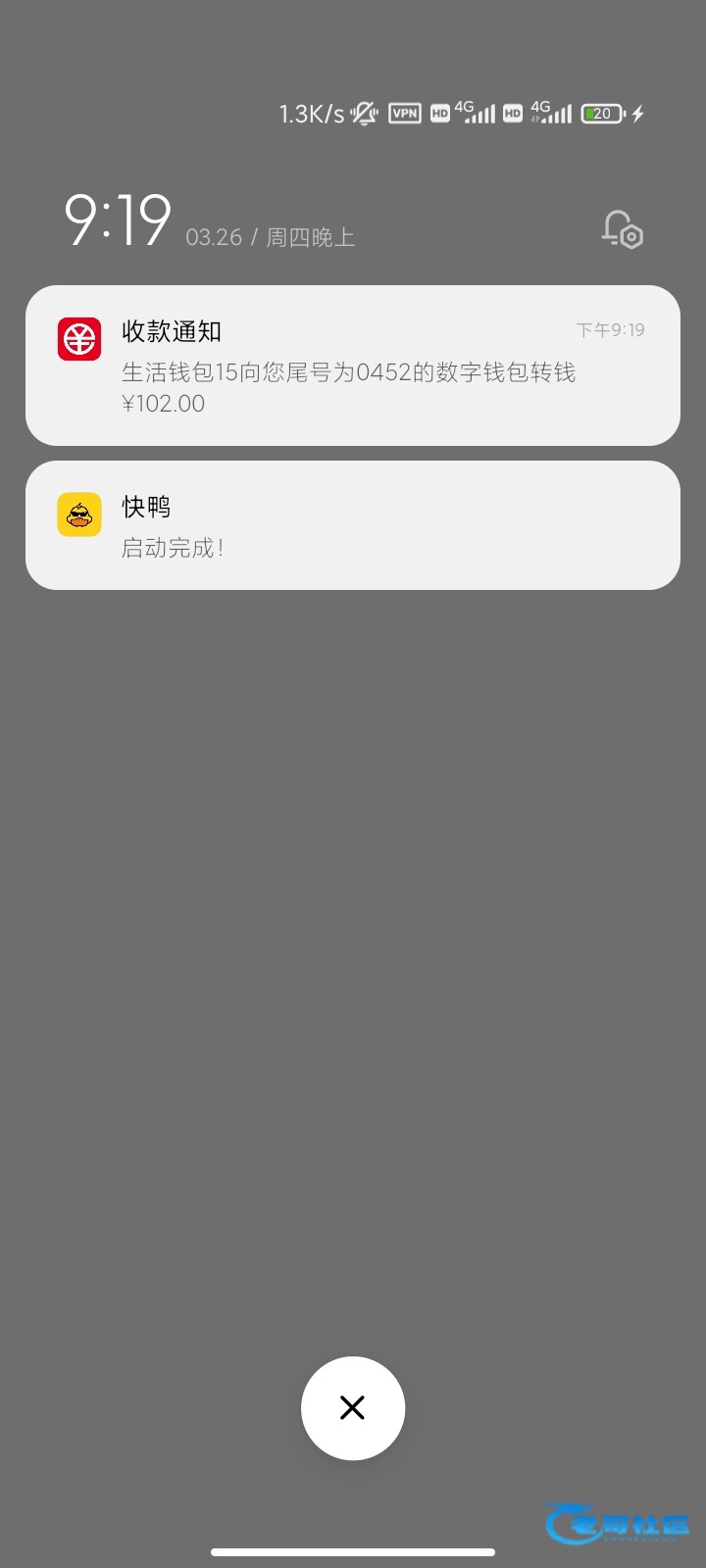Open the 收款通知 payment notification
This screenshot has width=706, height=1568.
[x=352, y=366]
